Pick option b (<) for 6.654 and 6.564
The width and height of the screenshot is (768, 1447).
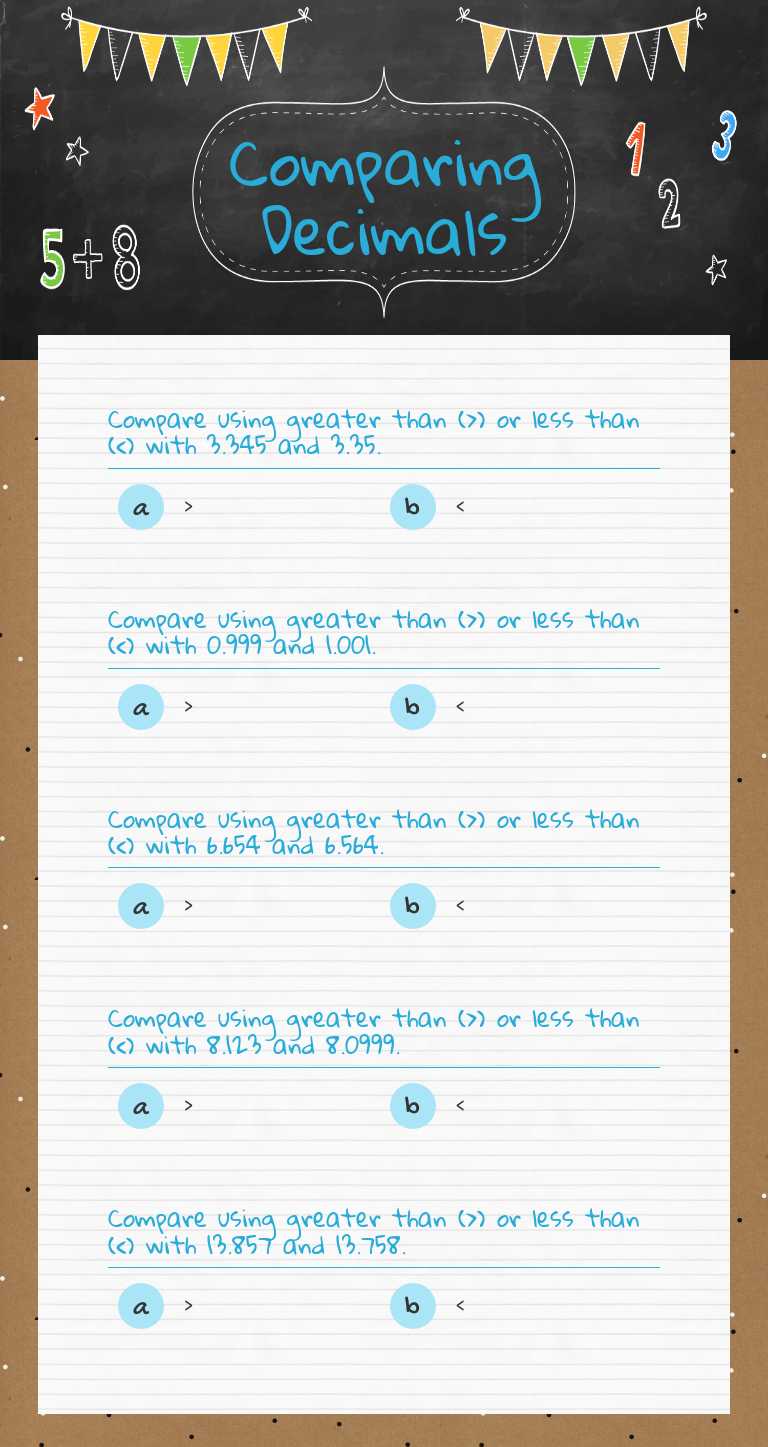point(413,906)
